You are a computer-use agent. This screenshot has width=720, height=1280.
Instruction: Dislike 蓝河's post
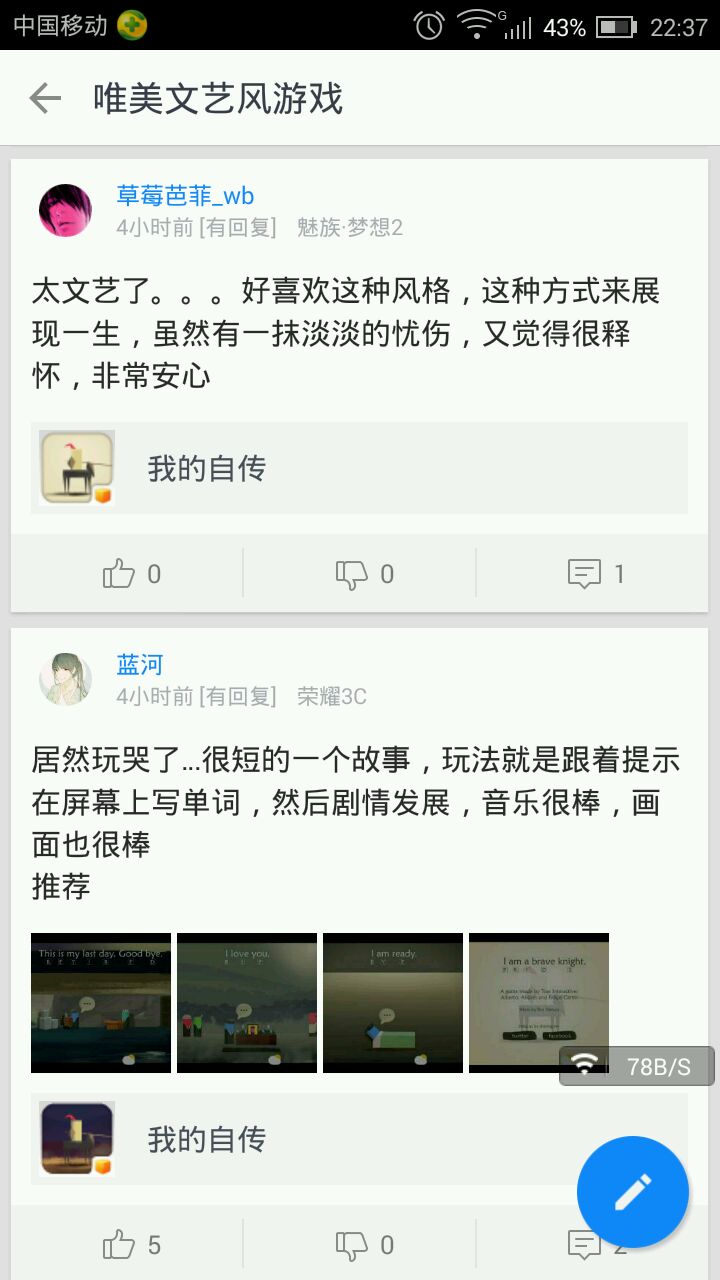(362, 1245)
